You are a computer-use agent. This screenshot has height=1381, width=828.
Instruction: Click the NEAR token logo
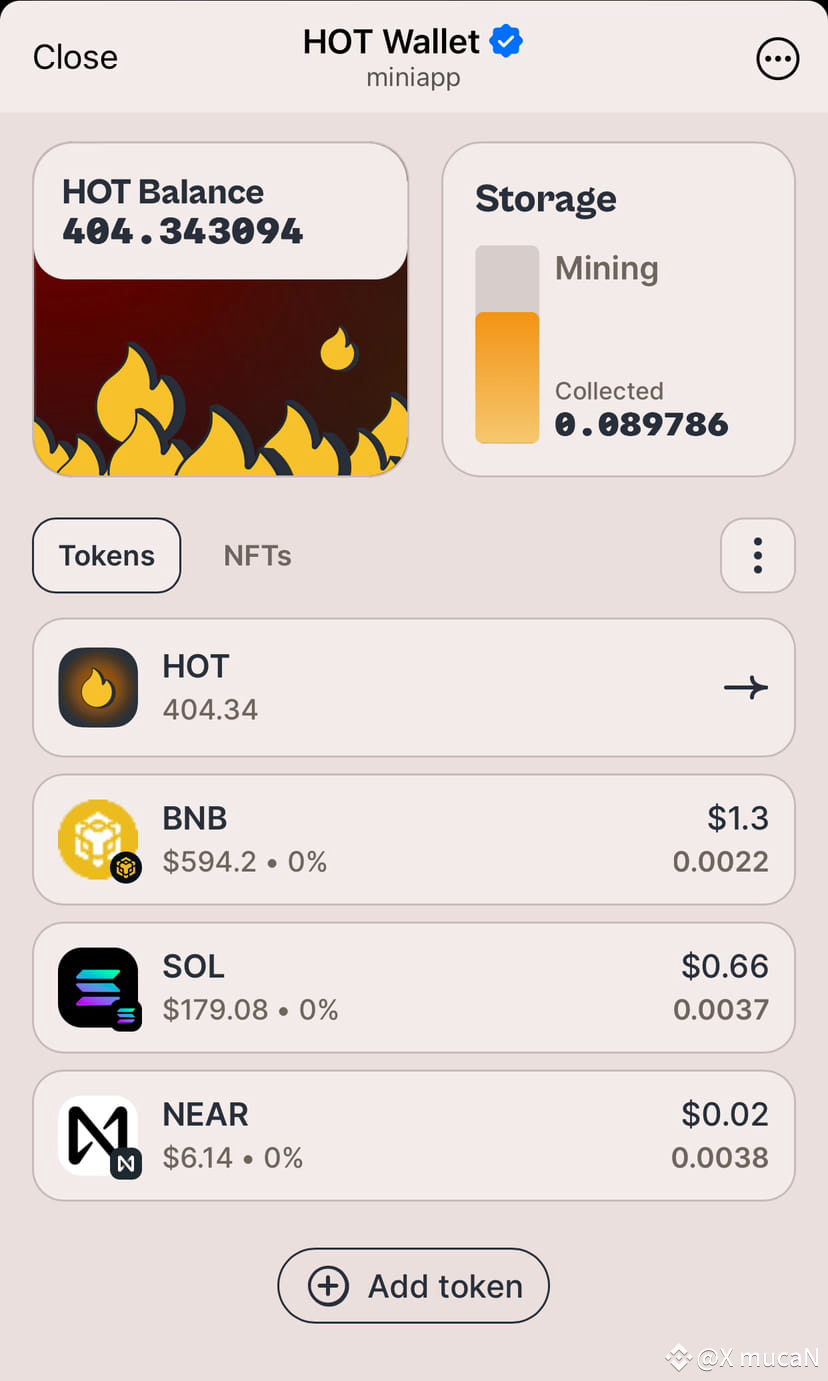98,1135
